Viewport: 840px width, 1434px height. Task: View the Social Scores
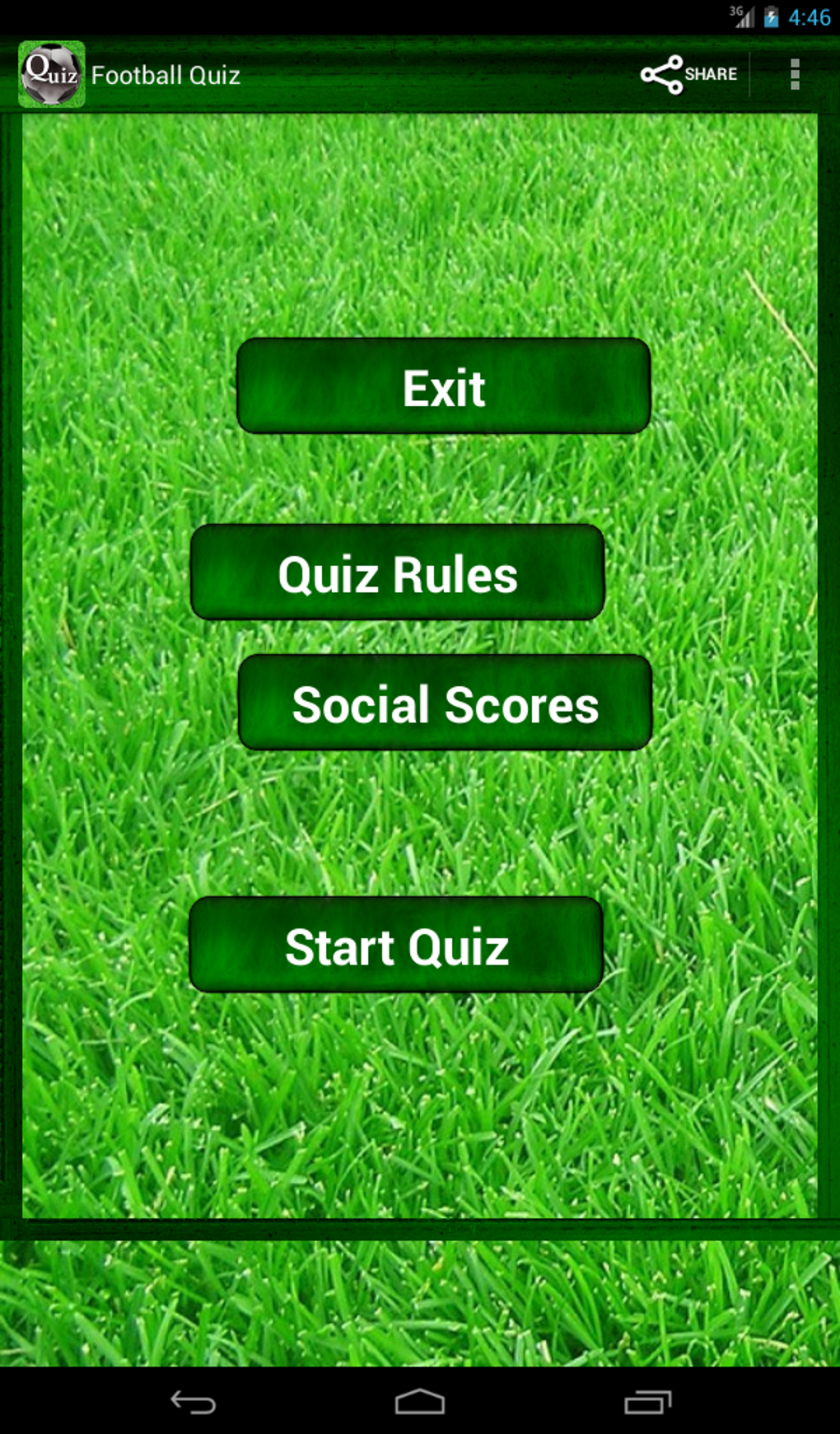(x=445, y=703)
